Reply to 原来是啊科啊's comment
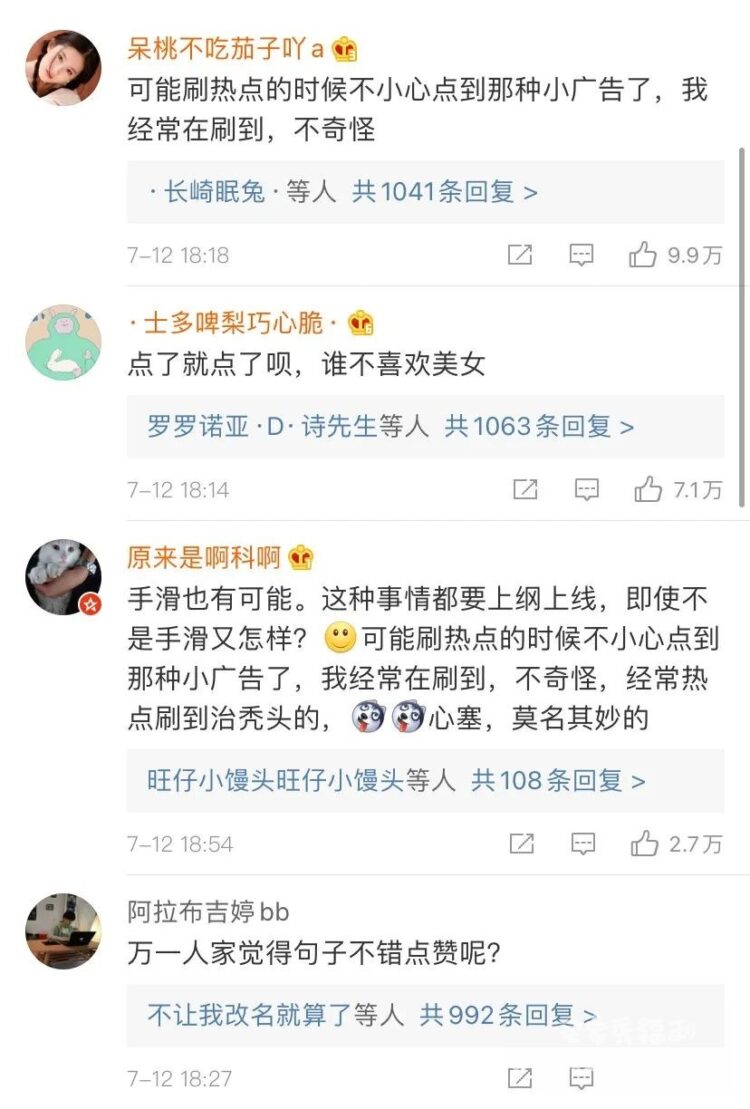 click(584, 844)
